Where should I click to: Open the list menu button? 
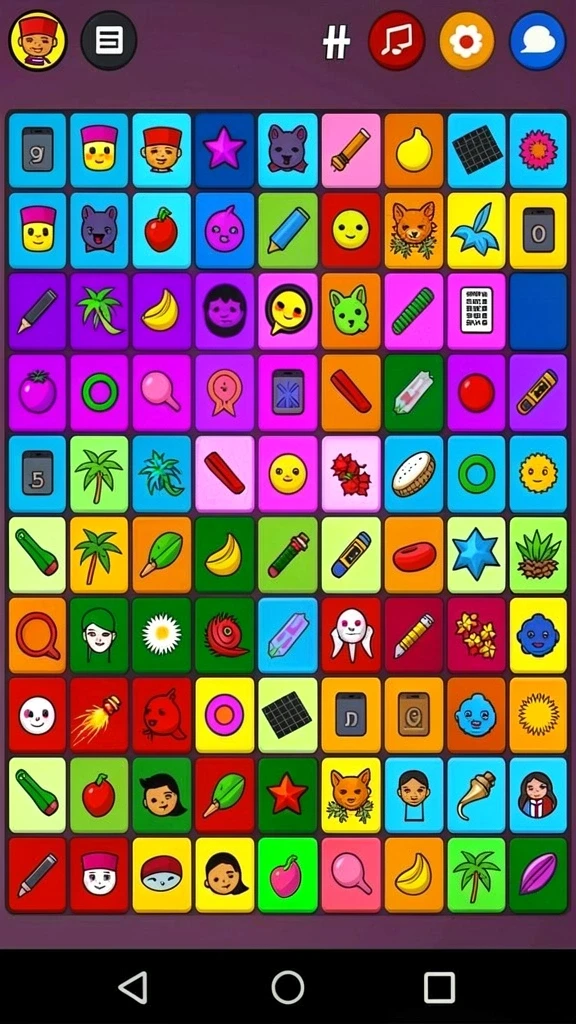108,40
